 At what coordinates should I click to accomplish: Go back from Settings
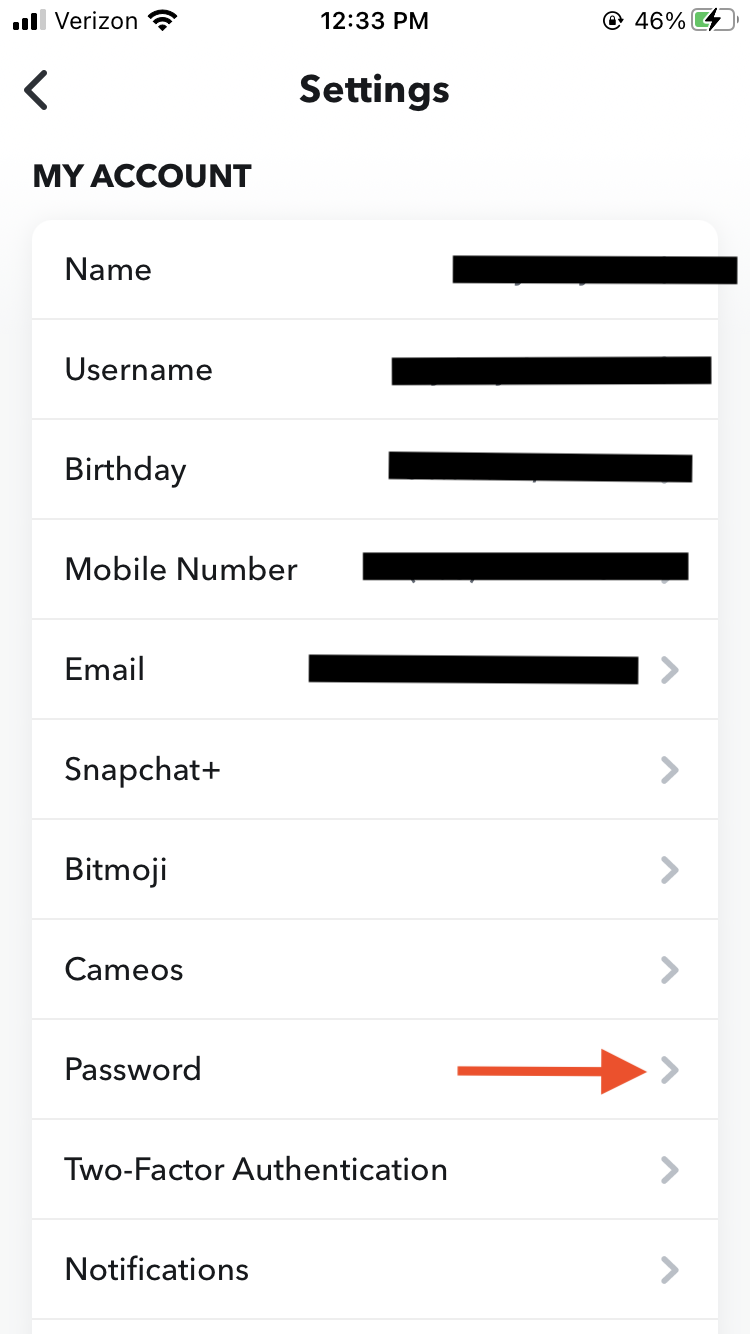point(37,90)
